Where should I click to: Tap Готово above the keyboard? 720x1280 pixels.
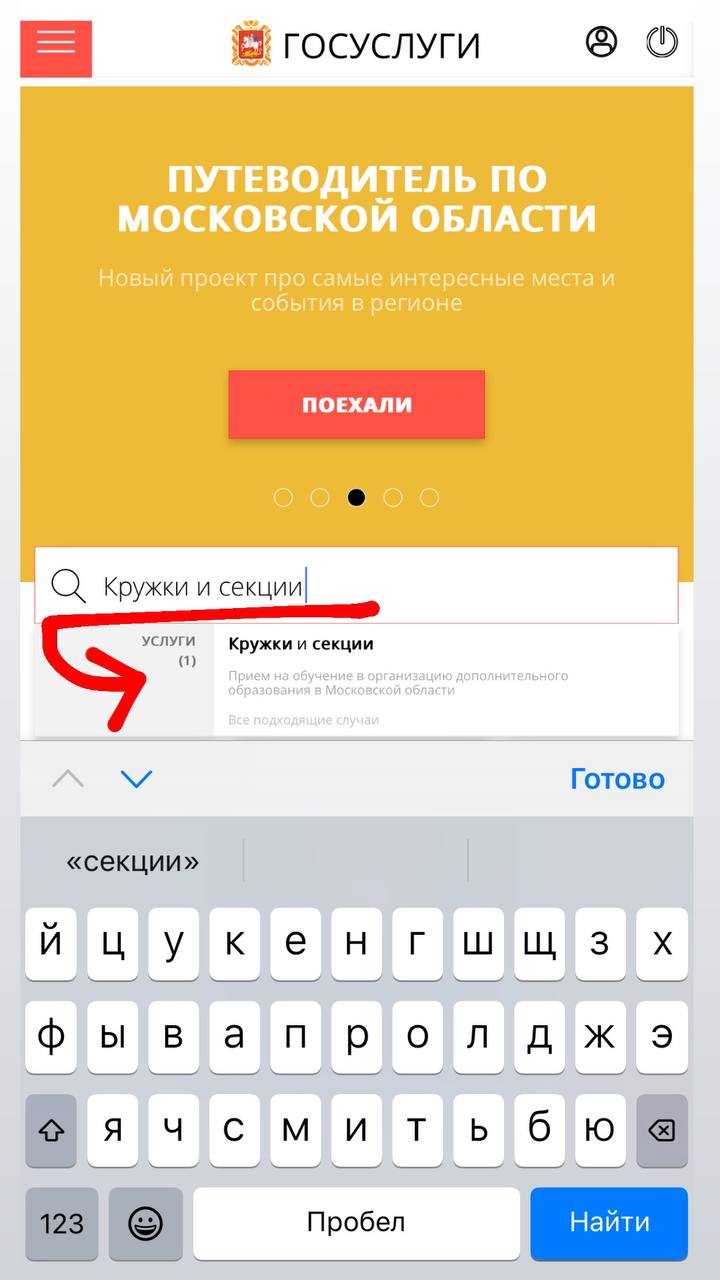pos(617,779)
